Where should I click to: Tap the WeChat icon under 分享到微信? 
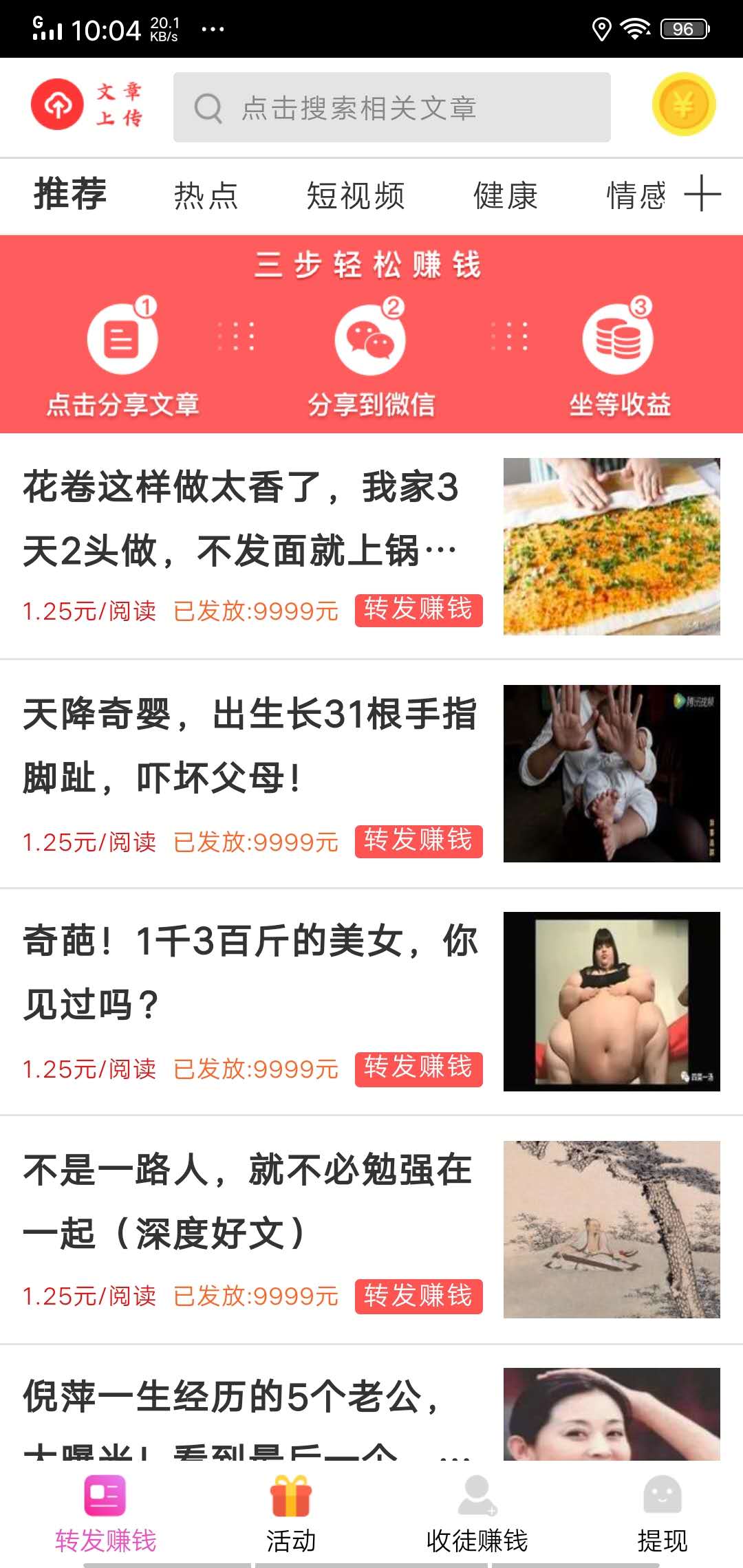[x=371, y=337]
